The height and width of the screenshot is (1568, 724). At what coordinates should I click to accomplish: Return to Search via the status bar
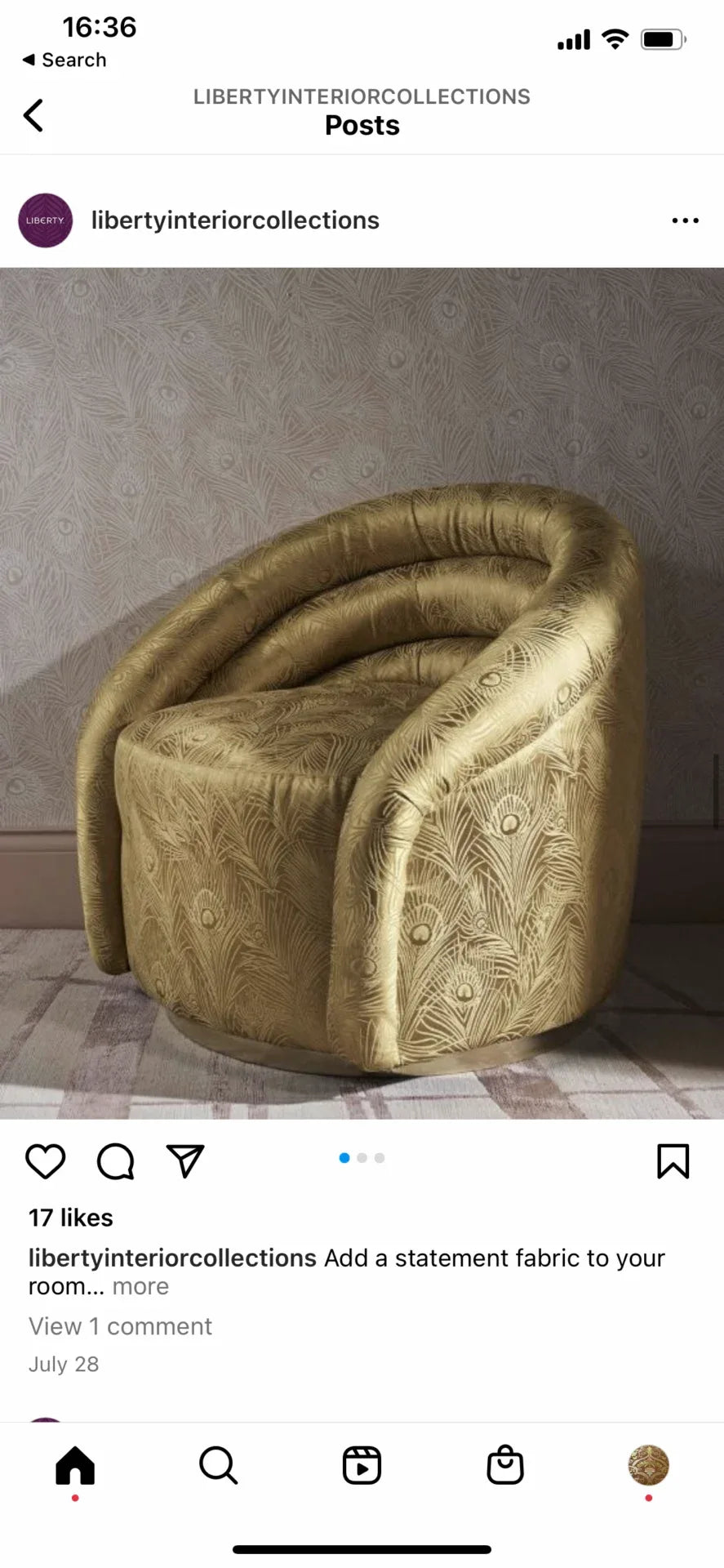click(64, 60)
